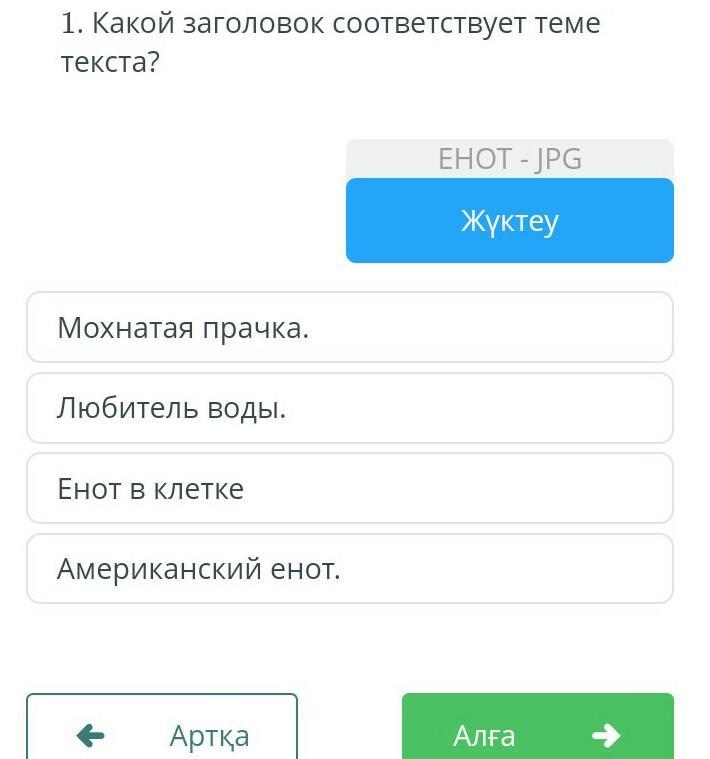Choose the Любитель воды option
This screenshot has height=759, width=710.
(x=349, y=408)
